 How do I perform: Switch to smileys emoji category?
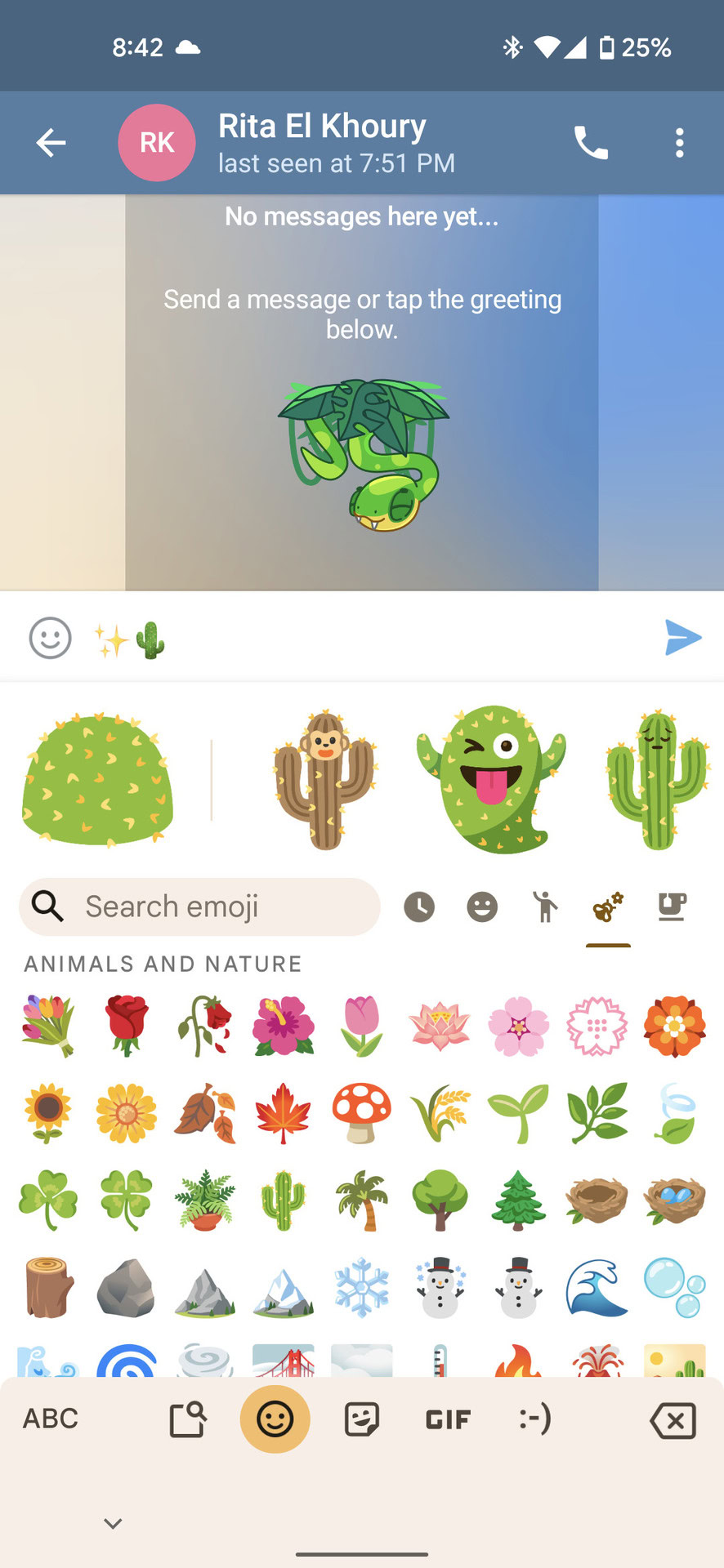(482, 906)
